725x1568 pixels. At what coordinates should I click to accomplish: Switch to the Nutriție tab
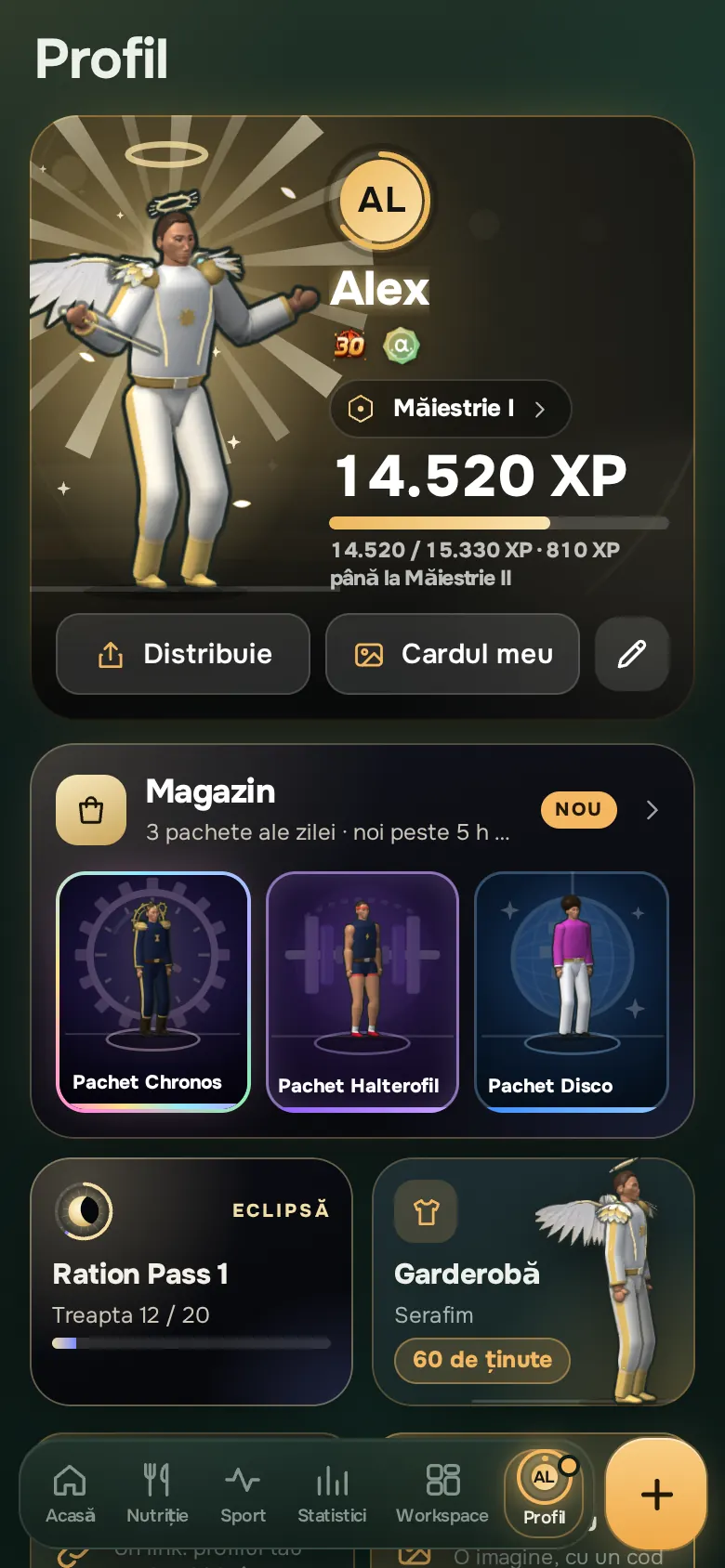(157, 1494)
